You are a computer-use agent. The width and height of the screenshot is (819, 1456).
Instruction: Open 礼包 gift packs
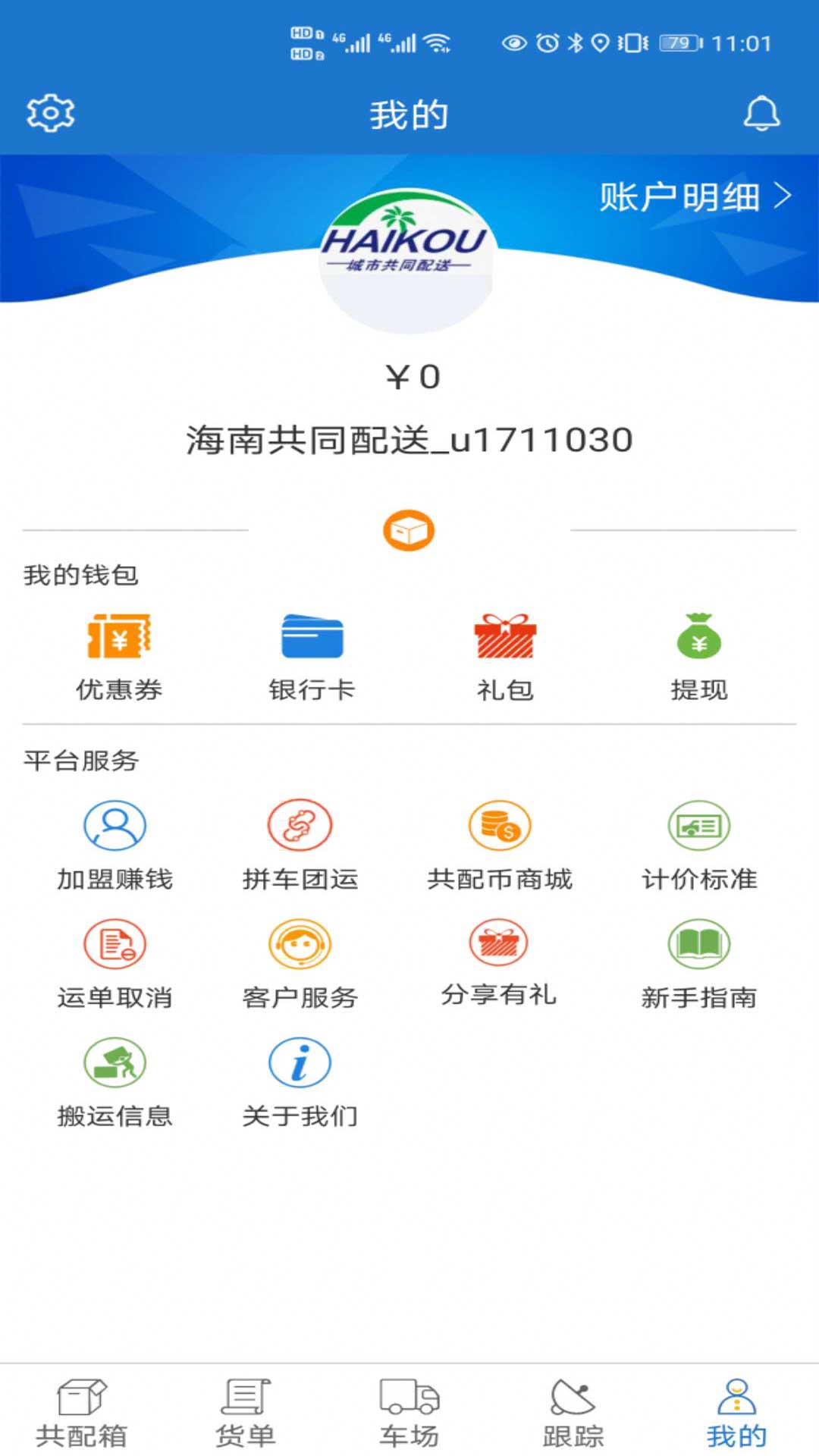(505, 657)
